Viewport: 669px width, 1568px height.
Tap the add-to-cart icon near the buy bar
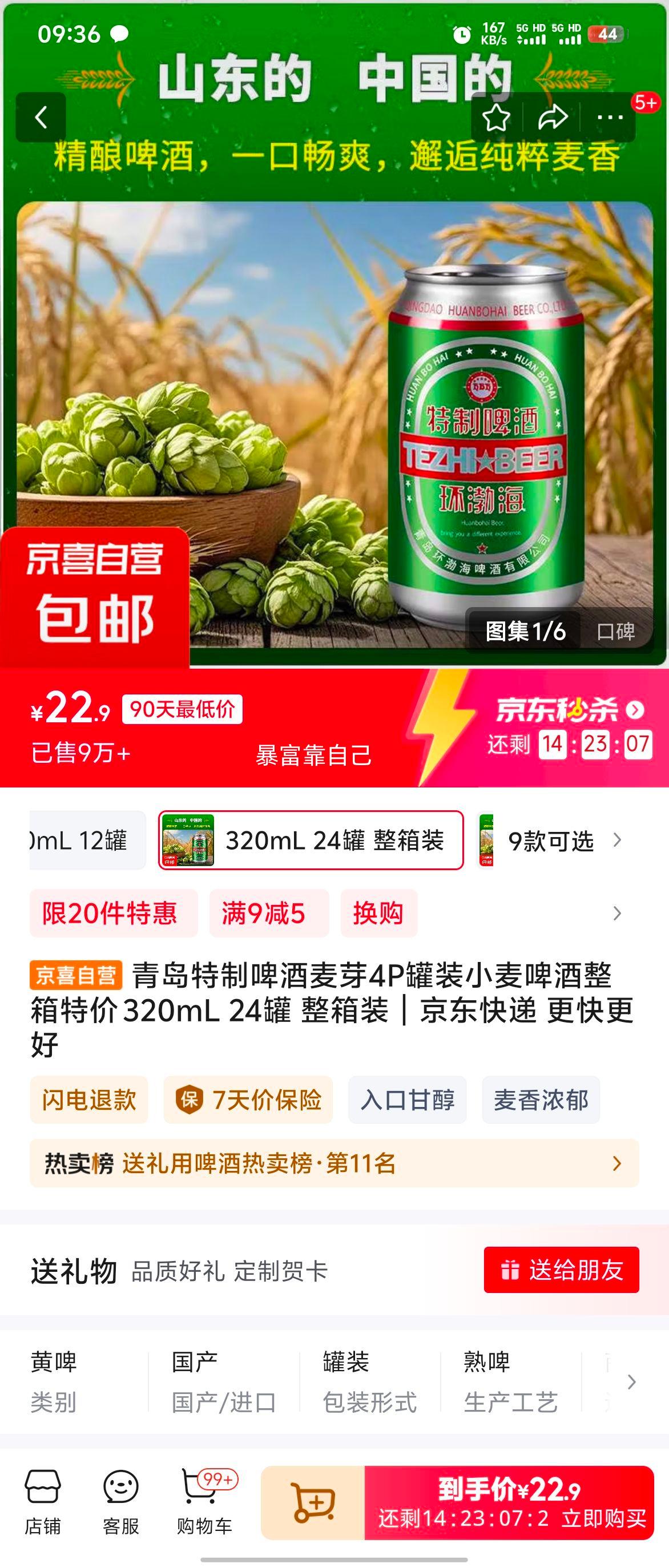point(314,1504)
